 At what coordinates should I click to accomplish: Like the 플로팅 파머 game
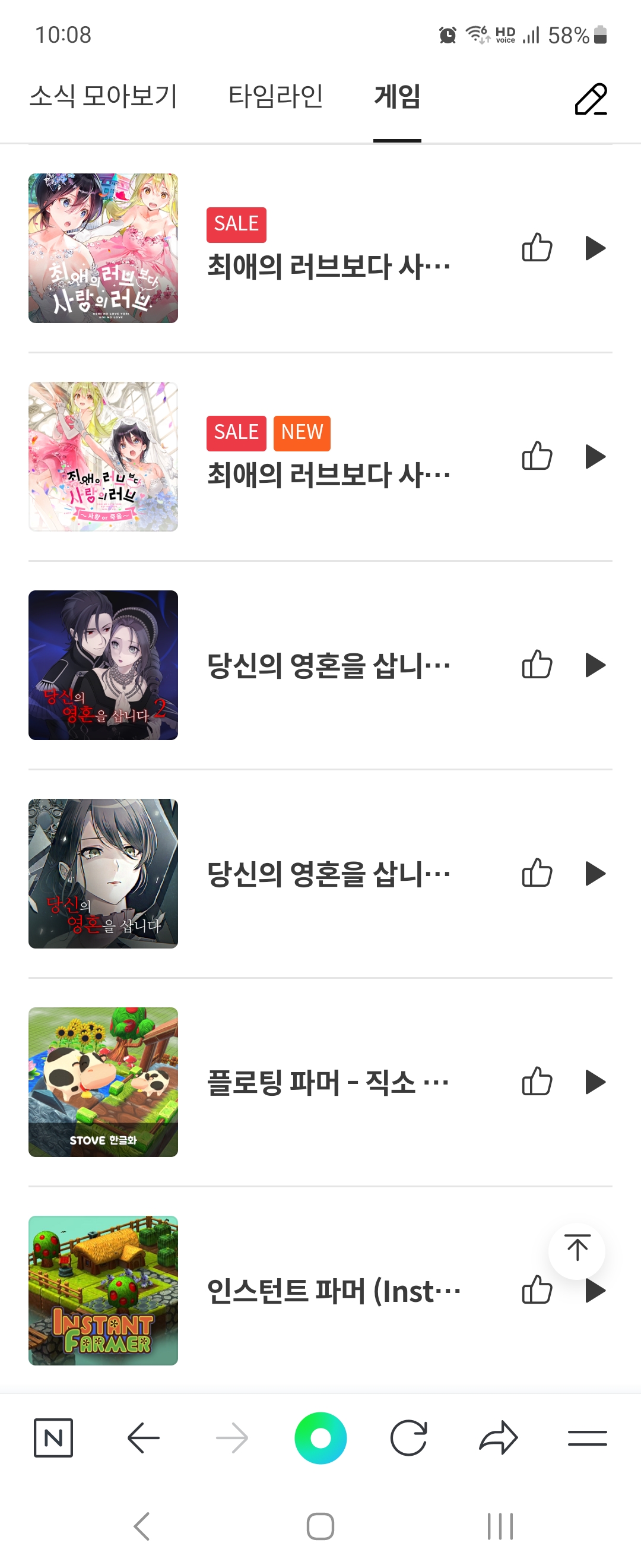pos(537,1082)
